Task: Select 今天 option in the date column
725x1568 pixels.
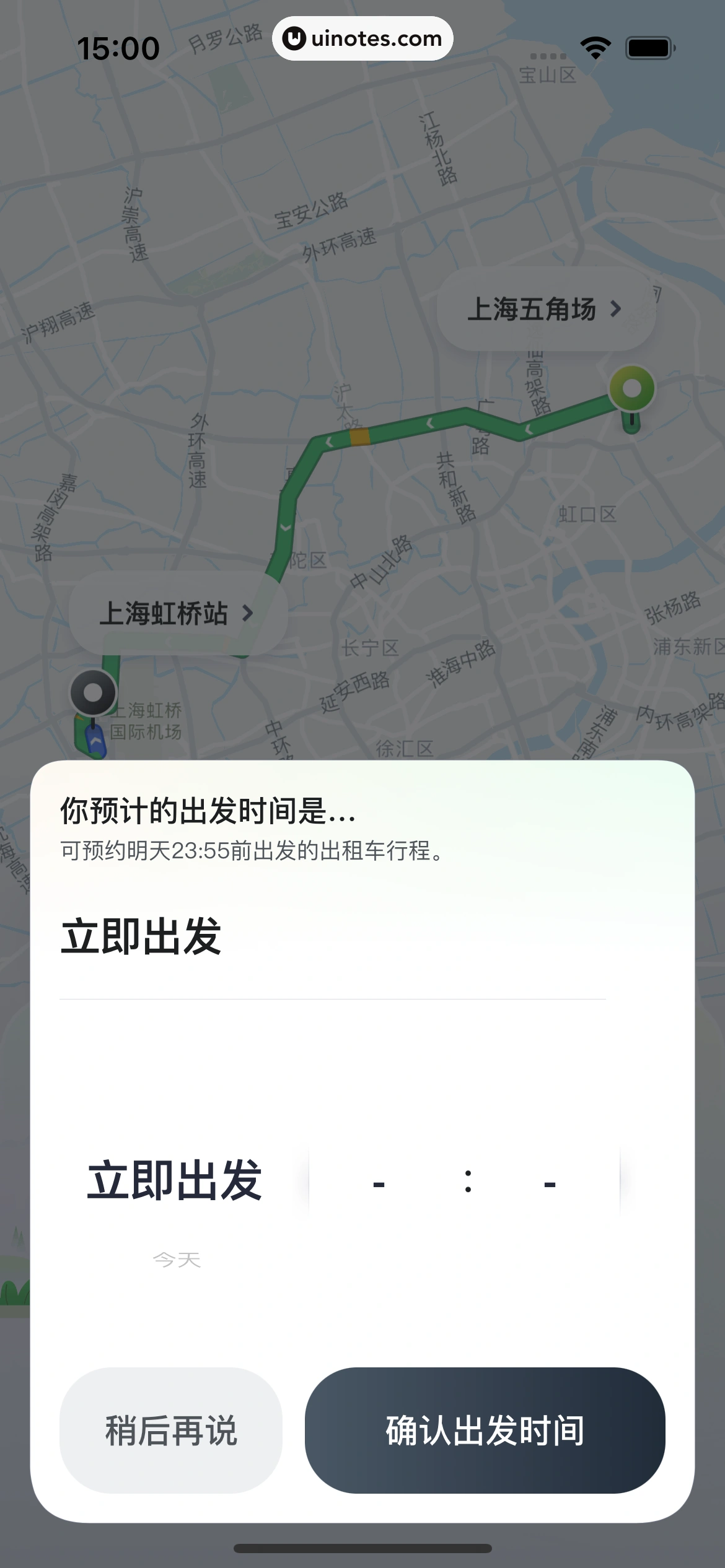Action: 177,1260
